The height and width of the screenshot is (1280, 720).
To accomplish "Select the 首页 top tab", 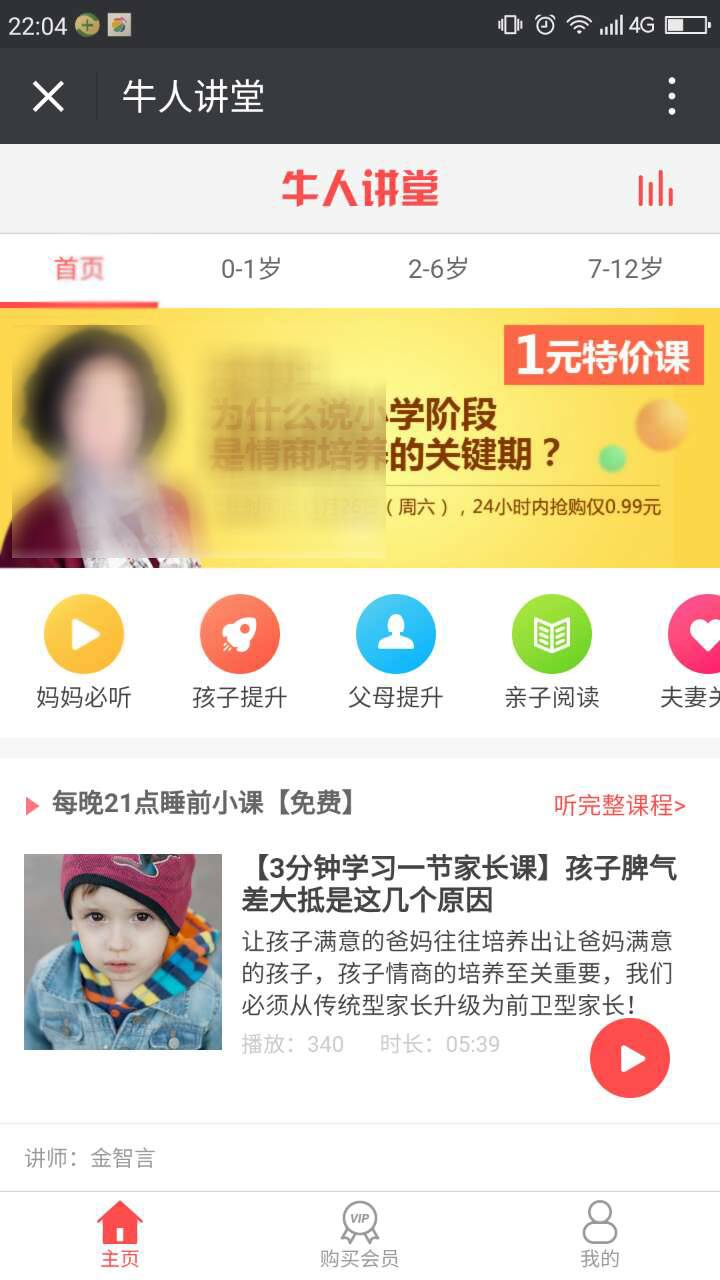I will 79,268.
